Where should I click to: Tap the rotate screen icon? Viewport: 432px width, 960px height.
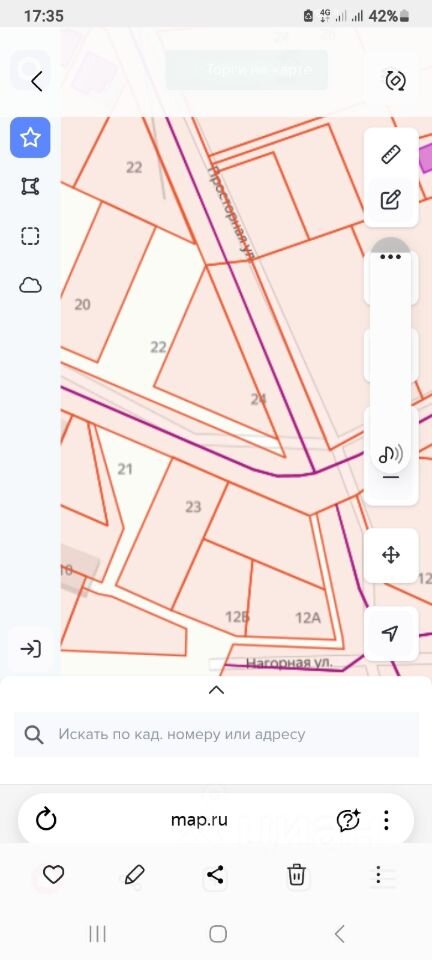pos(395,80)
